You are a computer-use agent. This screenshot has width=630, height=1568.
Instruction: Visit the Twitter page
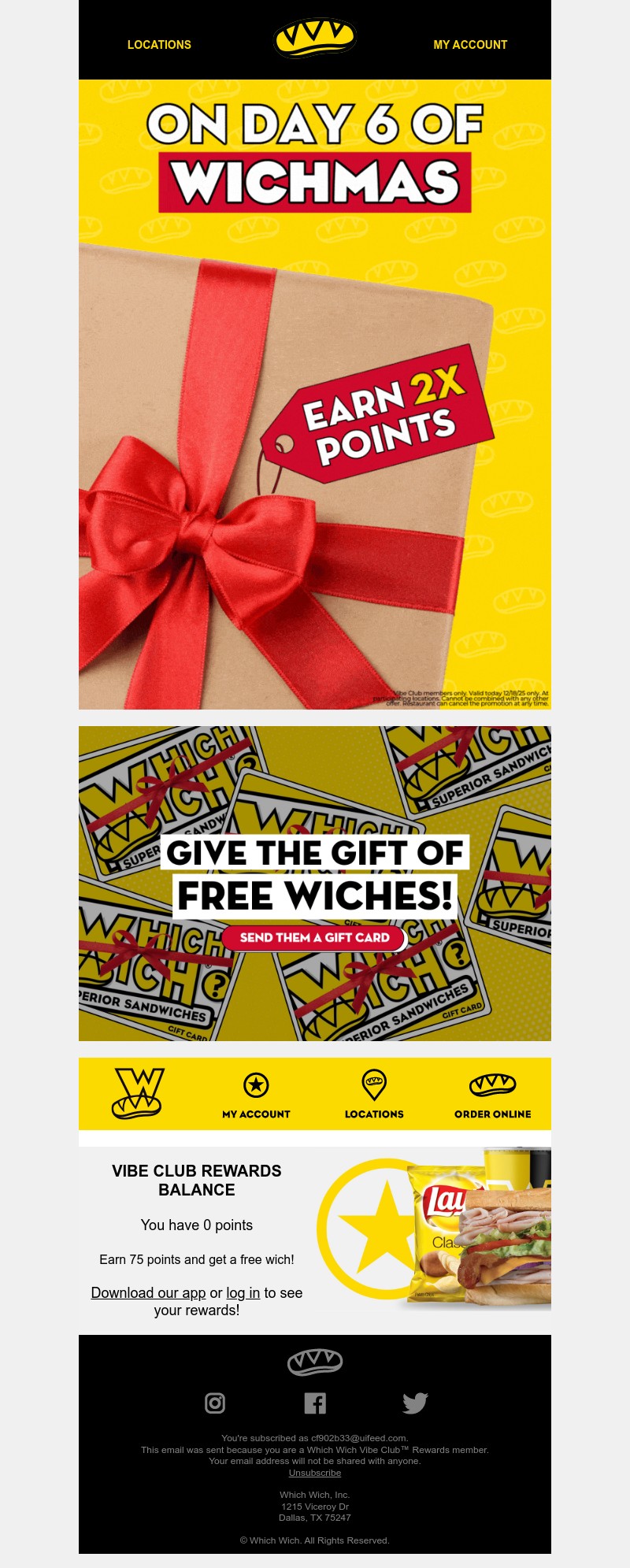pyautogui.click(x=415, y=1403)
